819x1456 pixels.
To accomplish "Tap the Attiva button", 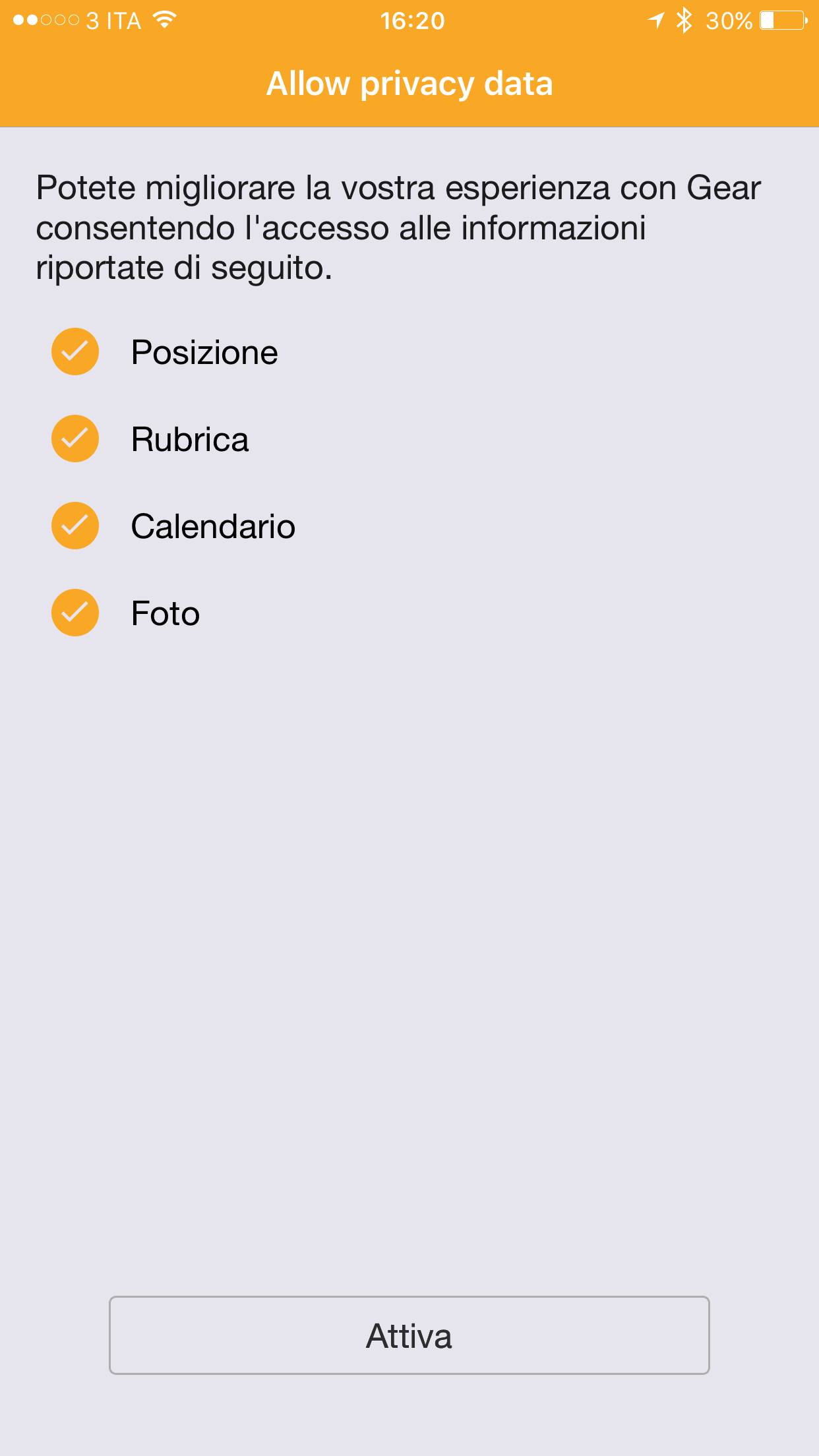I will 409,1335.
